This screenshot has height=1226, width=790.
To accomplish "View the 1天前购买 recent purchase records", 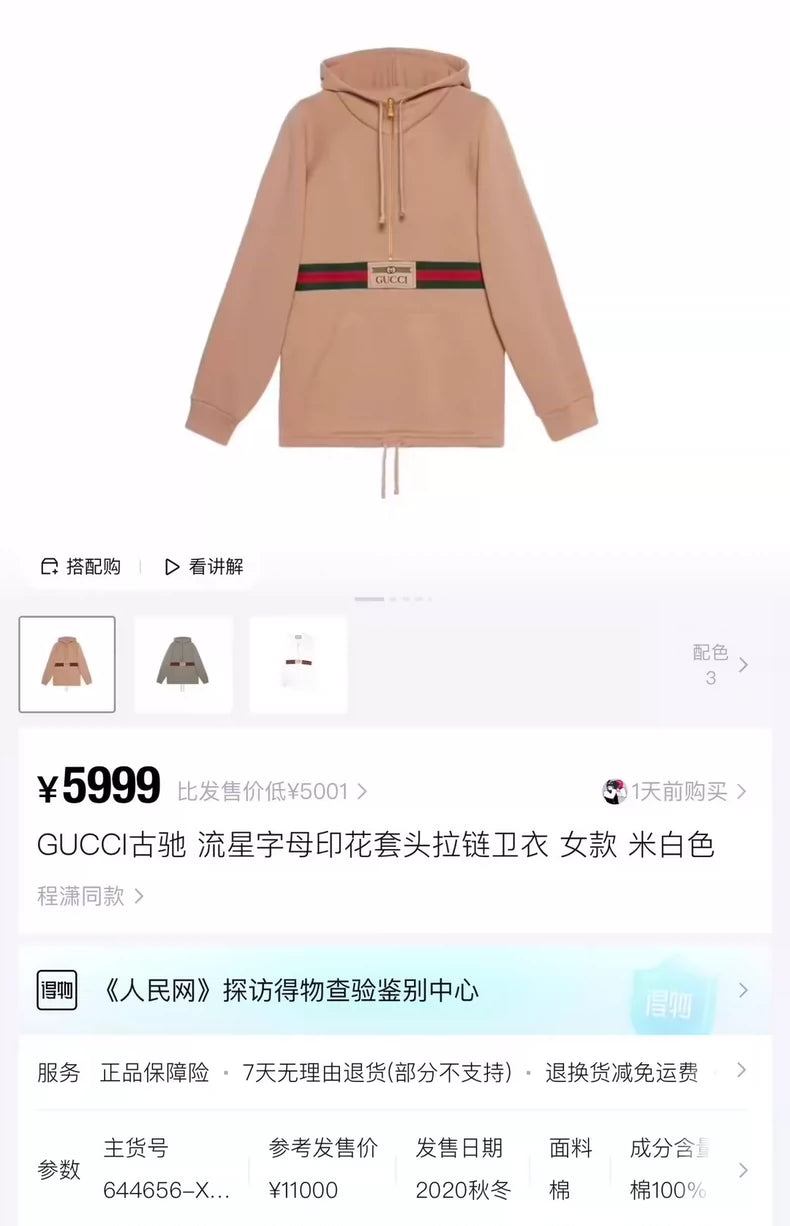I will coord(675,792).
